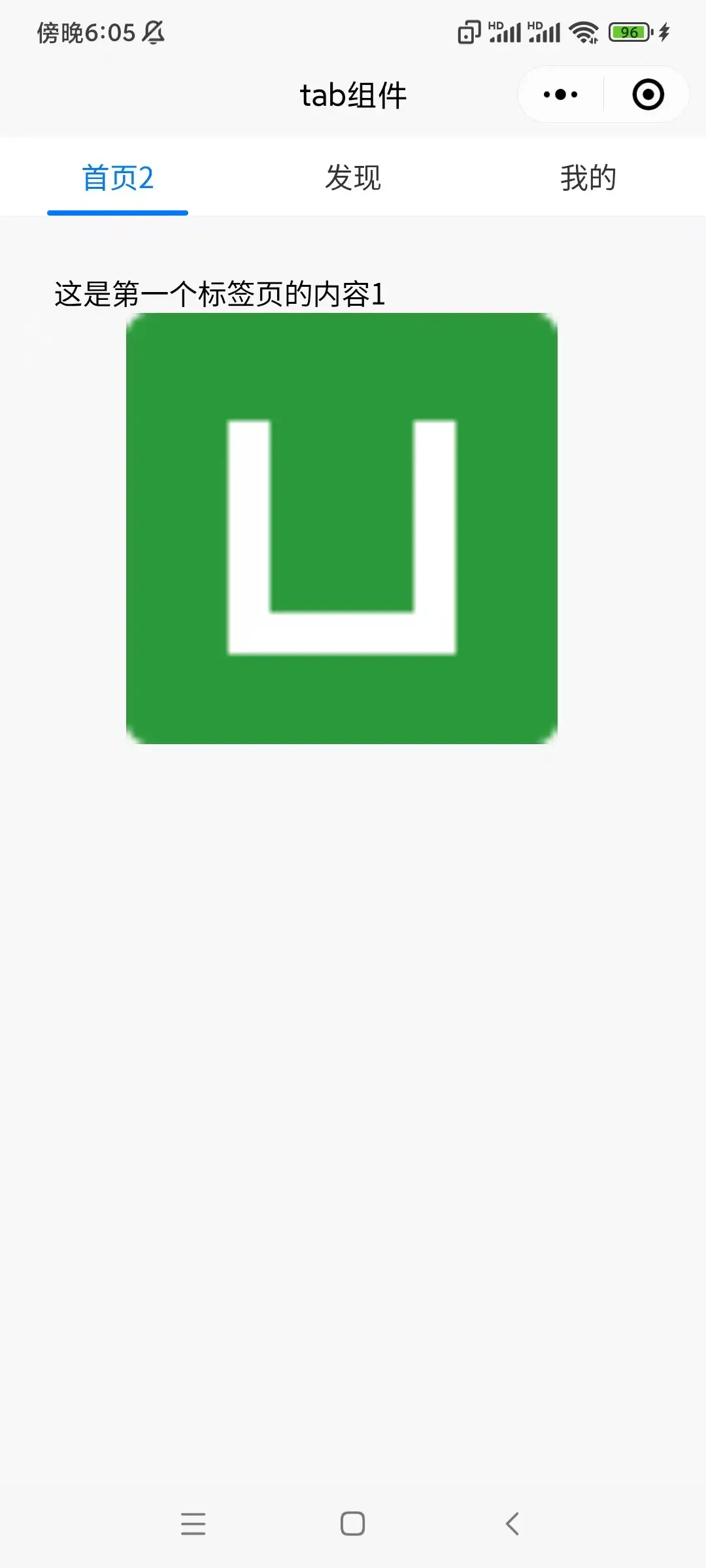Open recent apps from the navigation bar
The width and height of the screenshot is (706, 1568).
click(x=193, y=1524)
